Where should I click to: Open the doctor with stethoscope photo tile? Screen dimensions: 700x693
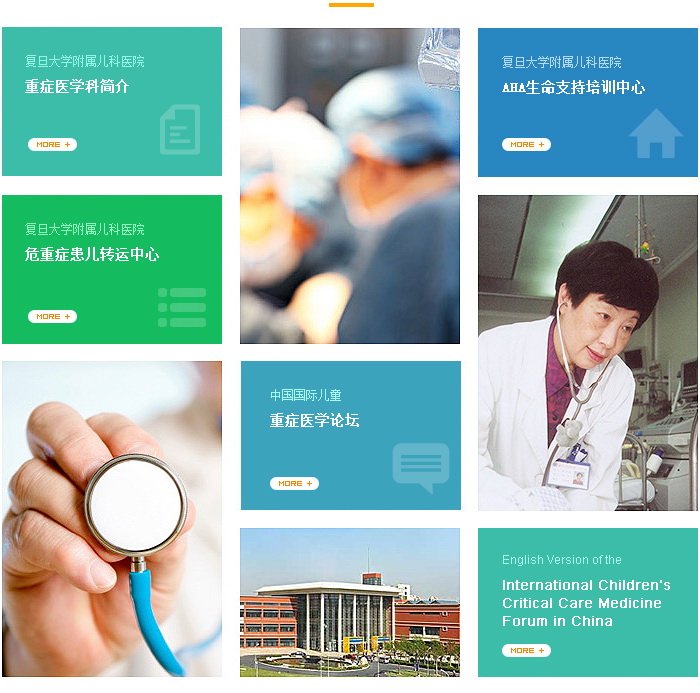(587, 352)
